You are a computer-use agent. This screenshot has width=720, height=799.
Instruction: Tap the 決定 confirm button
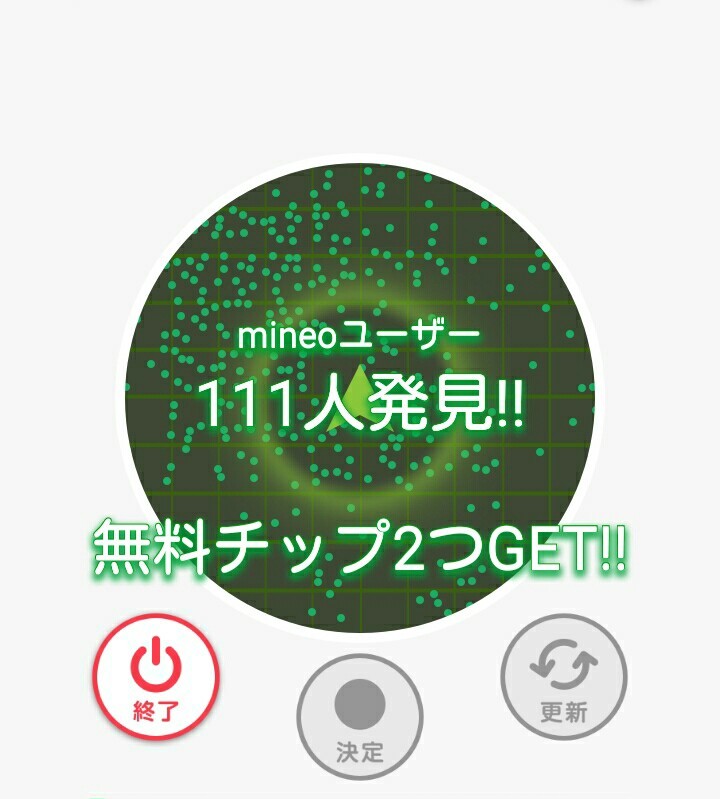coord(360,716)
